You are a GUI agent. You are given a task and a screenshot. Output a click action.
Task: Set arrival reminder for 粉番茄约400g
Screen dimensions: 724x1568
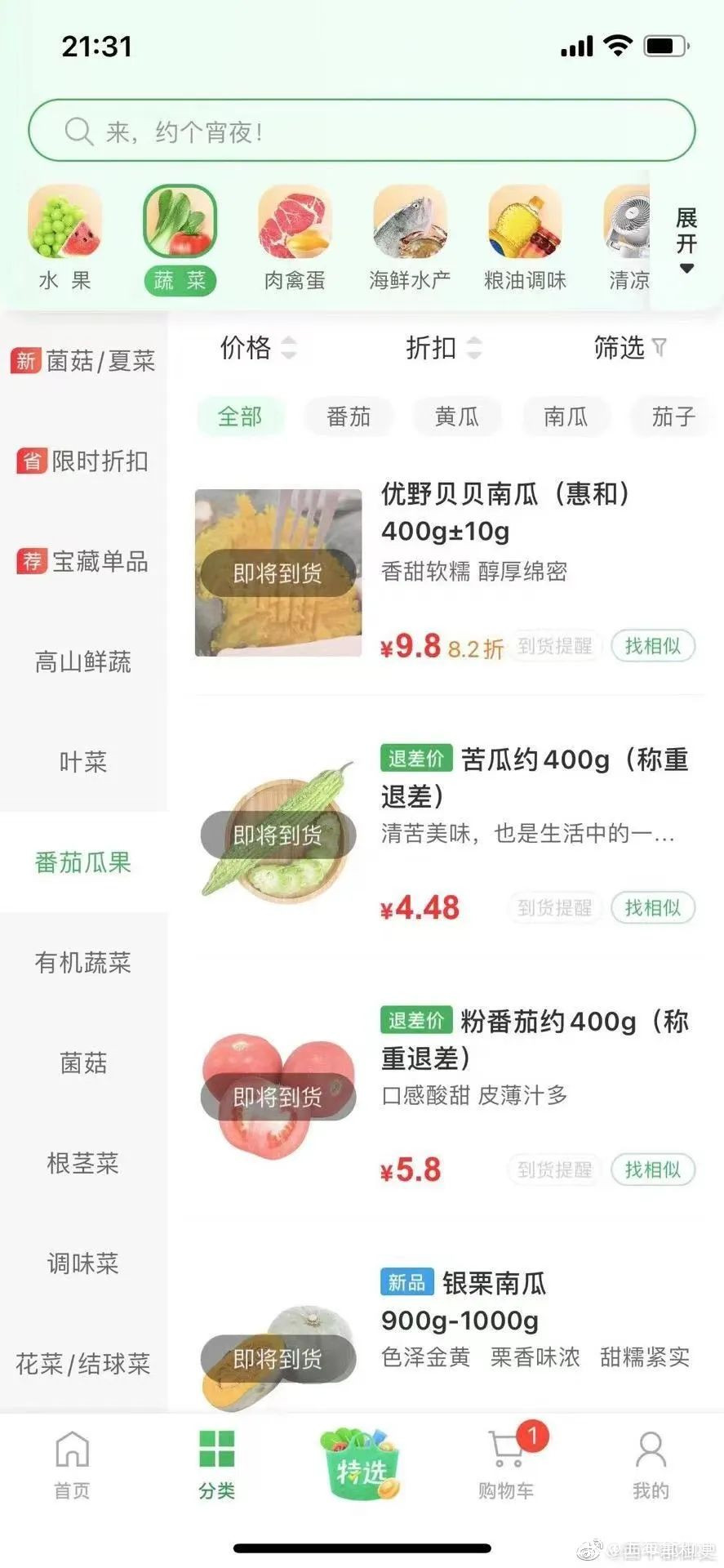(554, 1169)
